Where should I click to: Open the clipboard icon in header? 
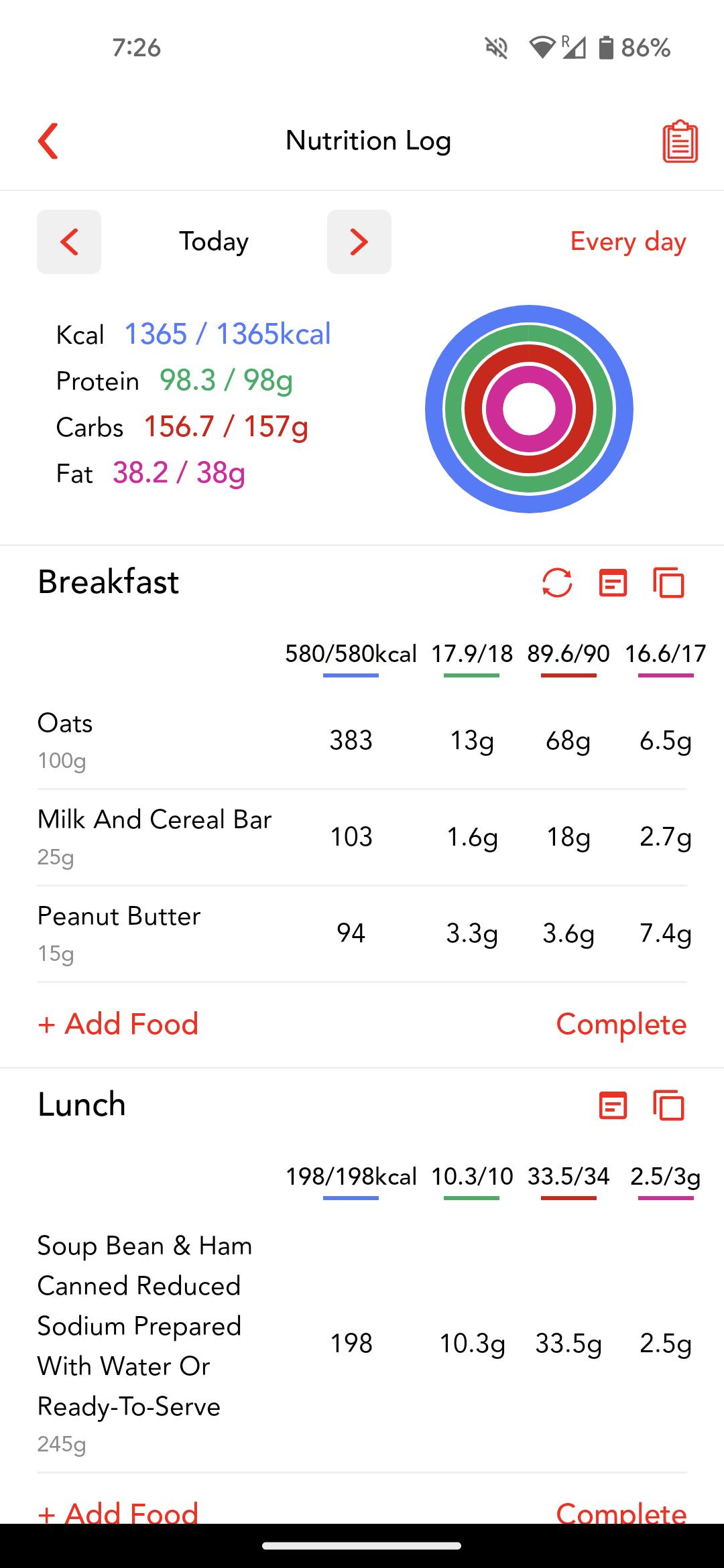680,141
